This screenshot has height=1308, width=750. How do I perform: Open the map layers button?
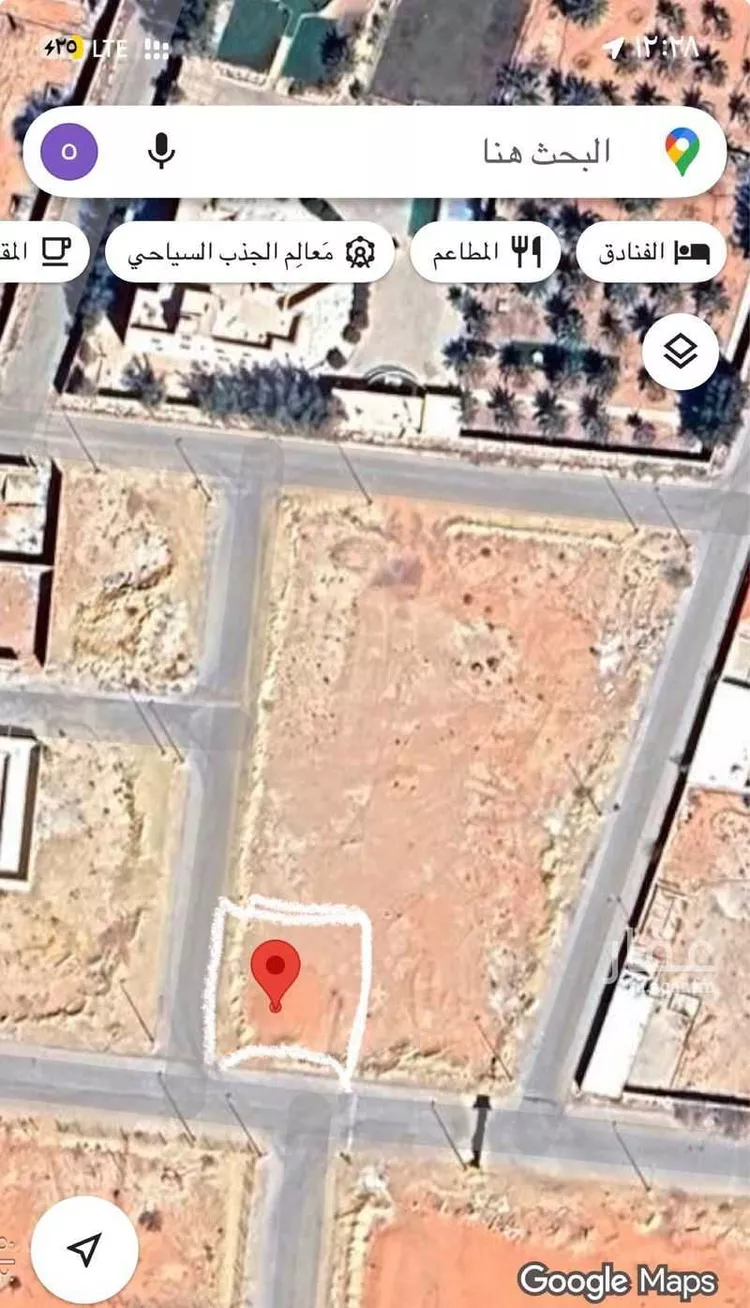click(x=680, y=352)
